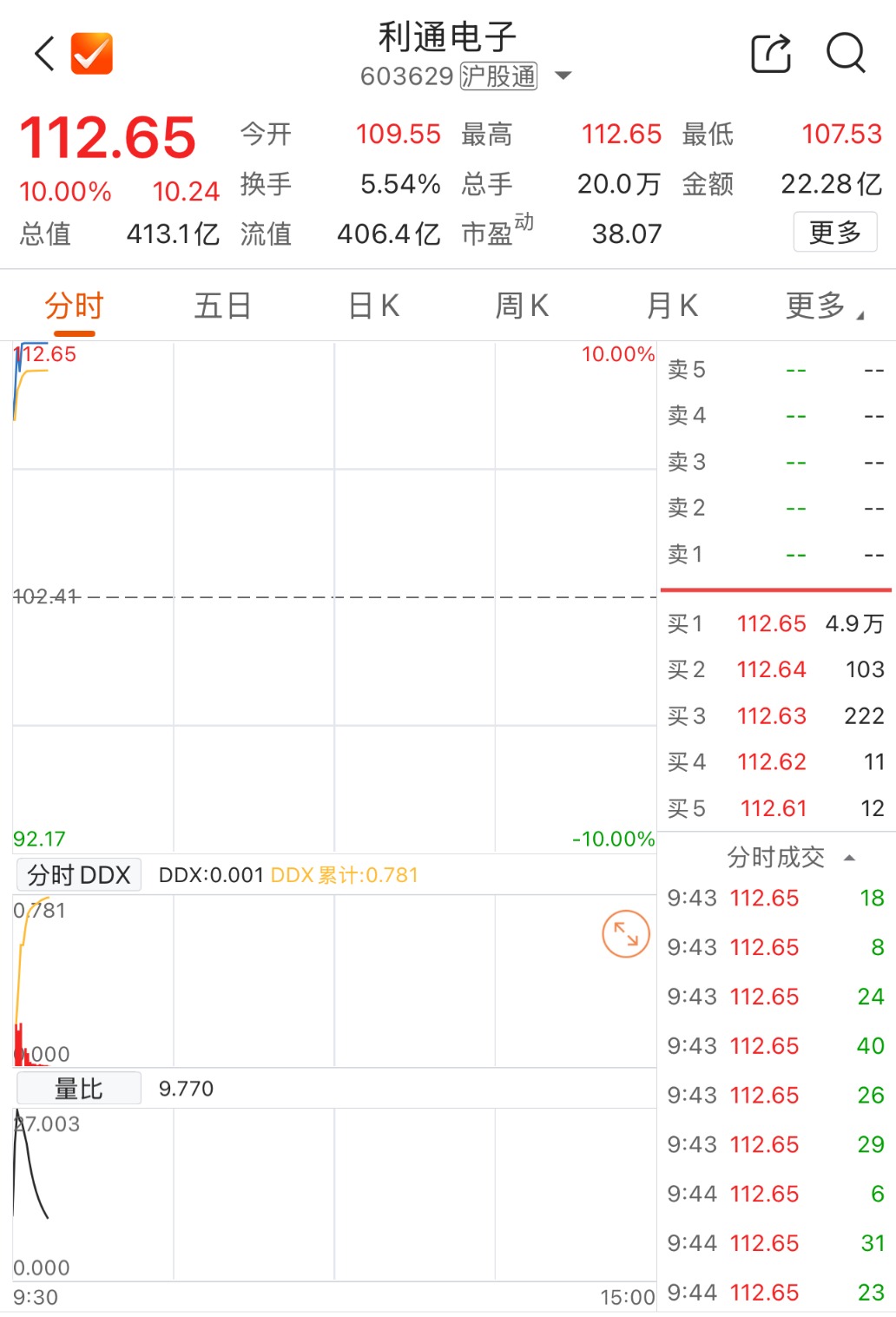The width and height of the screenshot is (896, 1317).
Task: Switch to the 周K tab
Action: pos(522,306)
